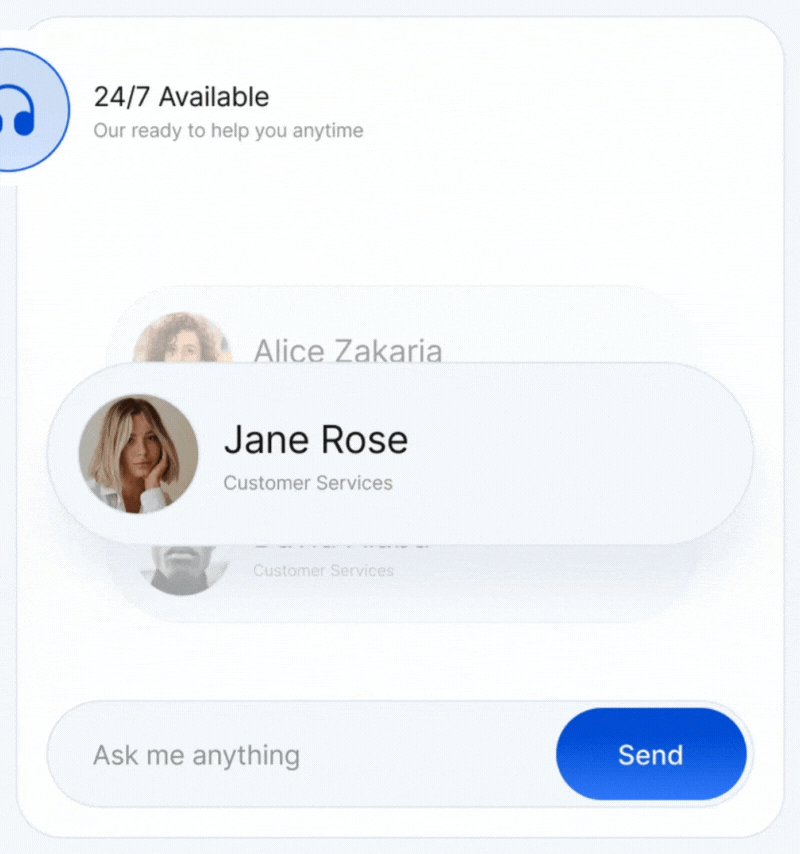The height and width of the screenshot is (854, 800).
Task: Tap the Send button
Action: (x=651, y=755)
